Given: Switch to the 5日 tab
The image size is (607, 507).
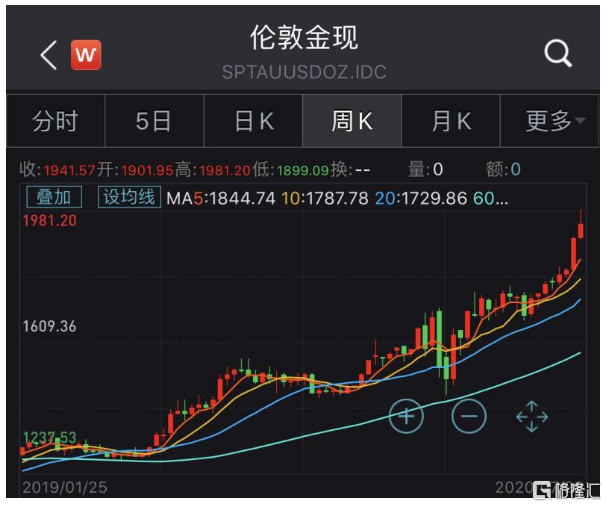Looking at the screenshot, I should [x=153, y=122].
